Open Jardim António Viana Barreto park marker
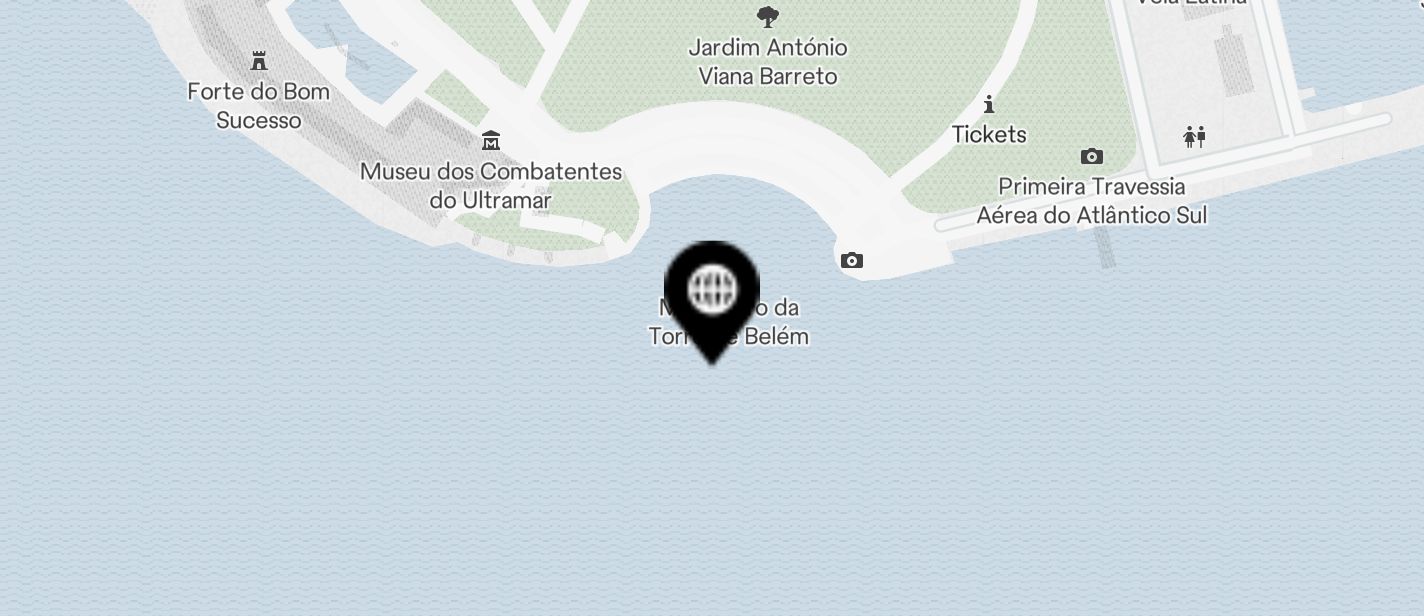Image resolution: width=1424 pixels, height=616 pixels. coord(767,17)
